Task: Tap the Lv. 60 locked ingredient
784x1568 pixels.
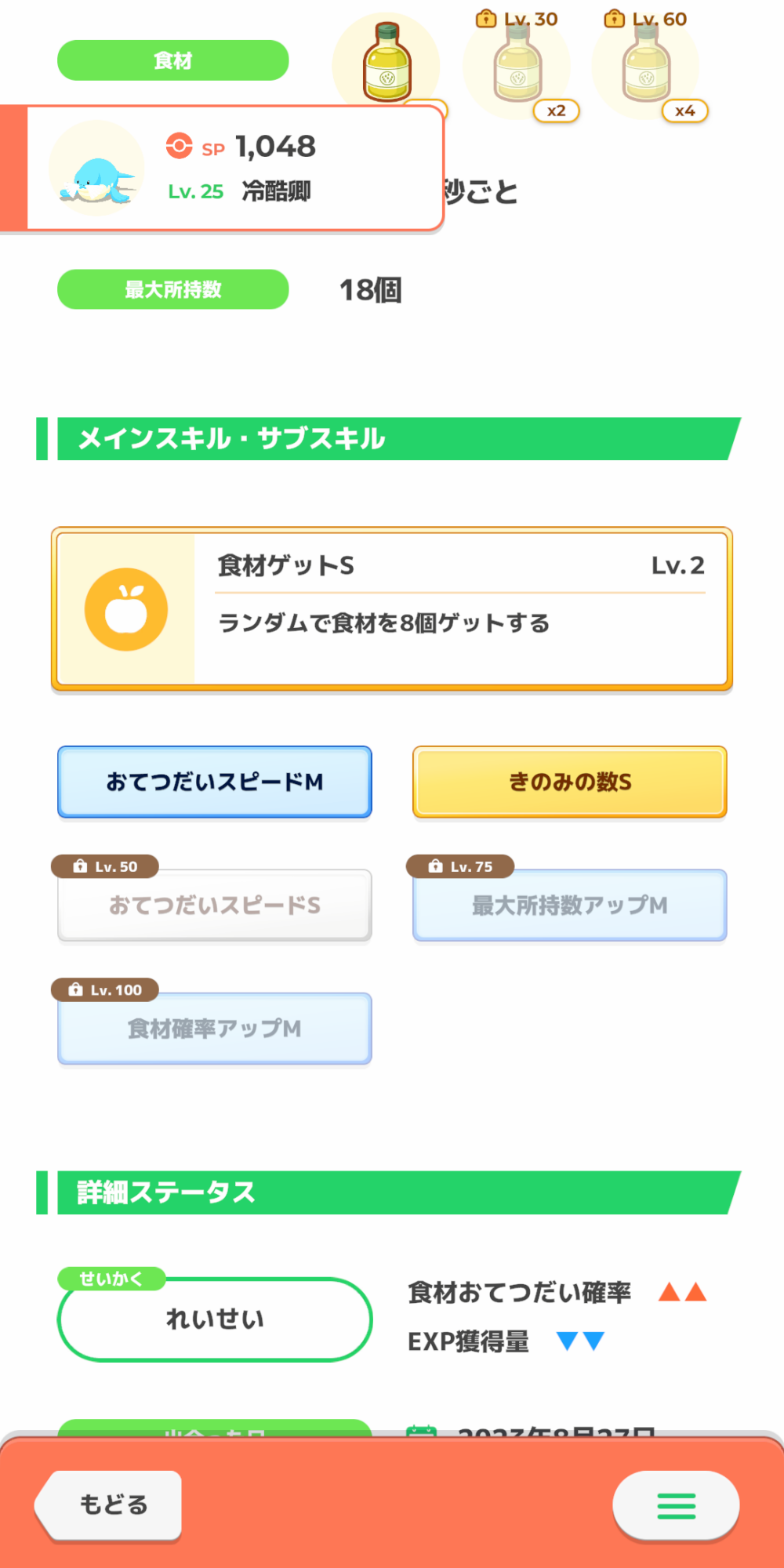Action: pos(647,66)
